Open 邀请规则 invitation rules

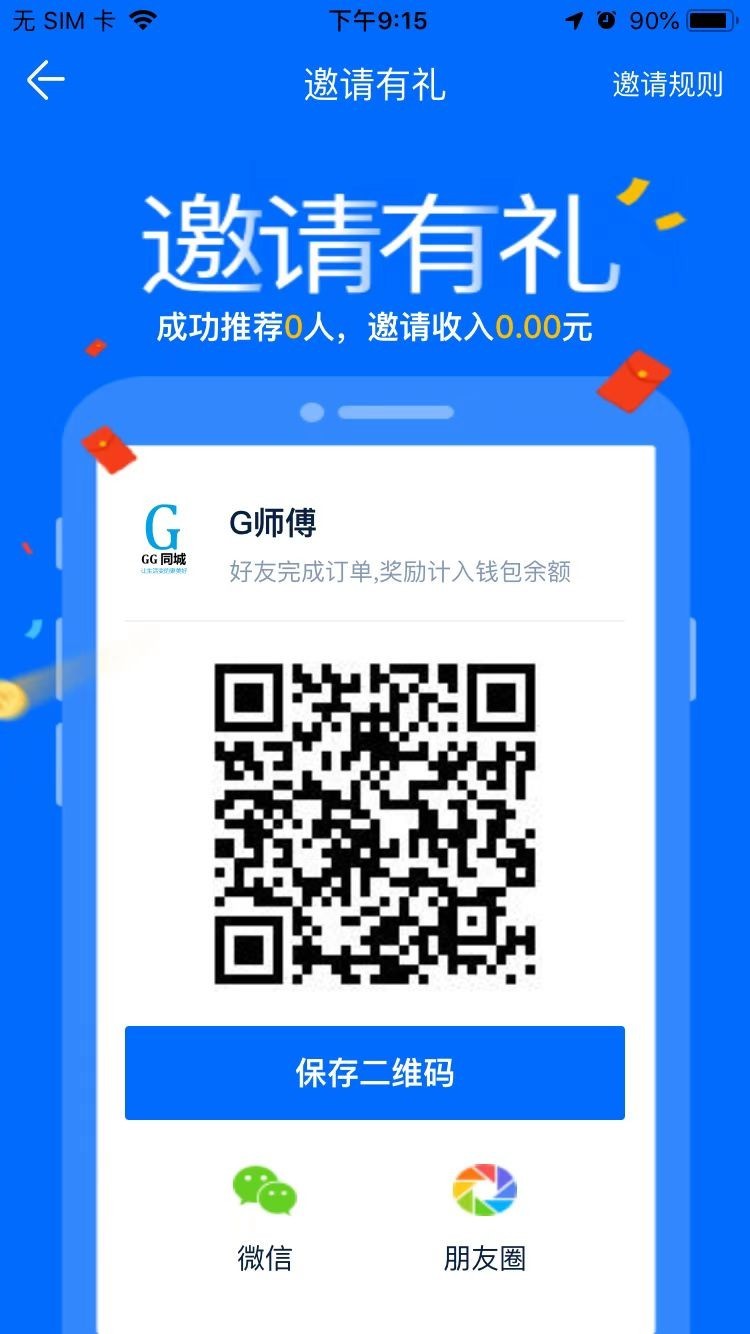click(x=667, y=84)
